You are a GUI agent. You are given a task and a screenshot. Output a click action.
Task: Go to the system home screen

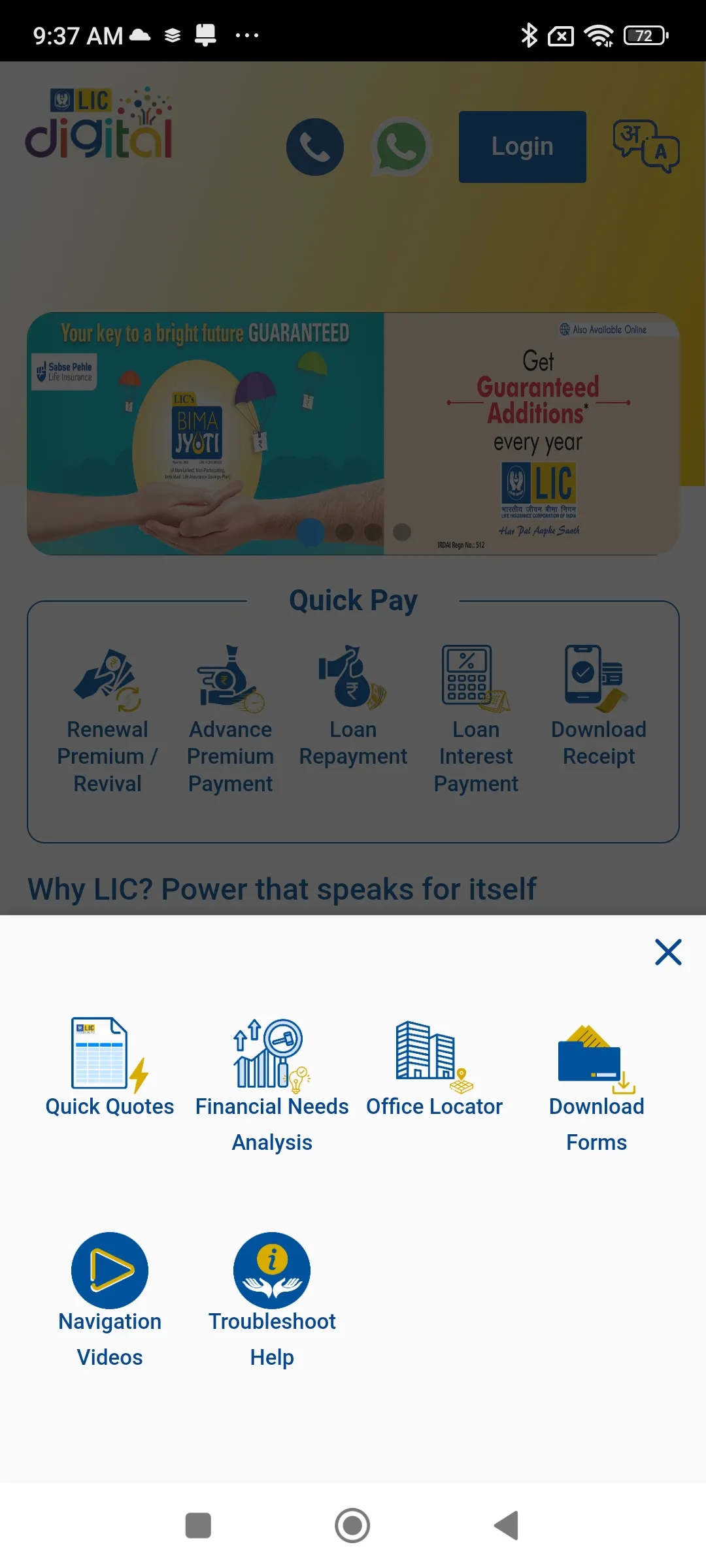[x=352, y=1526]
